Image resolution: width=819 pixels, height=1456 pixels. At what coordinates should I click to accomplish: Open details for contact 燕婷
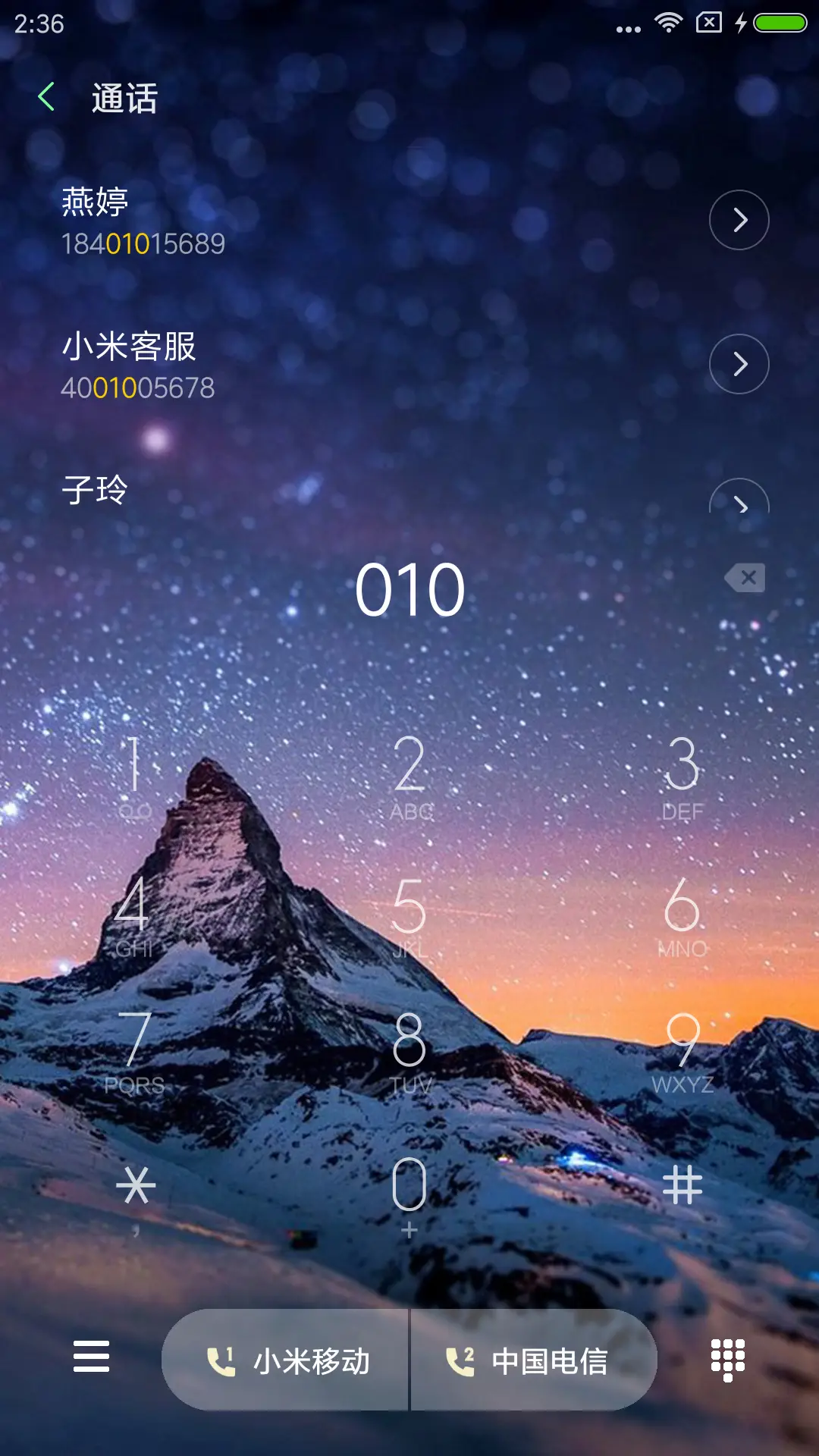[739, 220]
